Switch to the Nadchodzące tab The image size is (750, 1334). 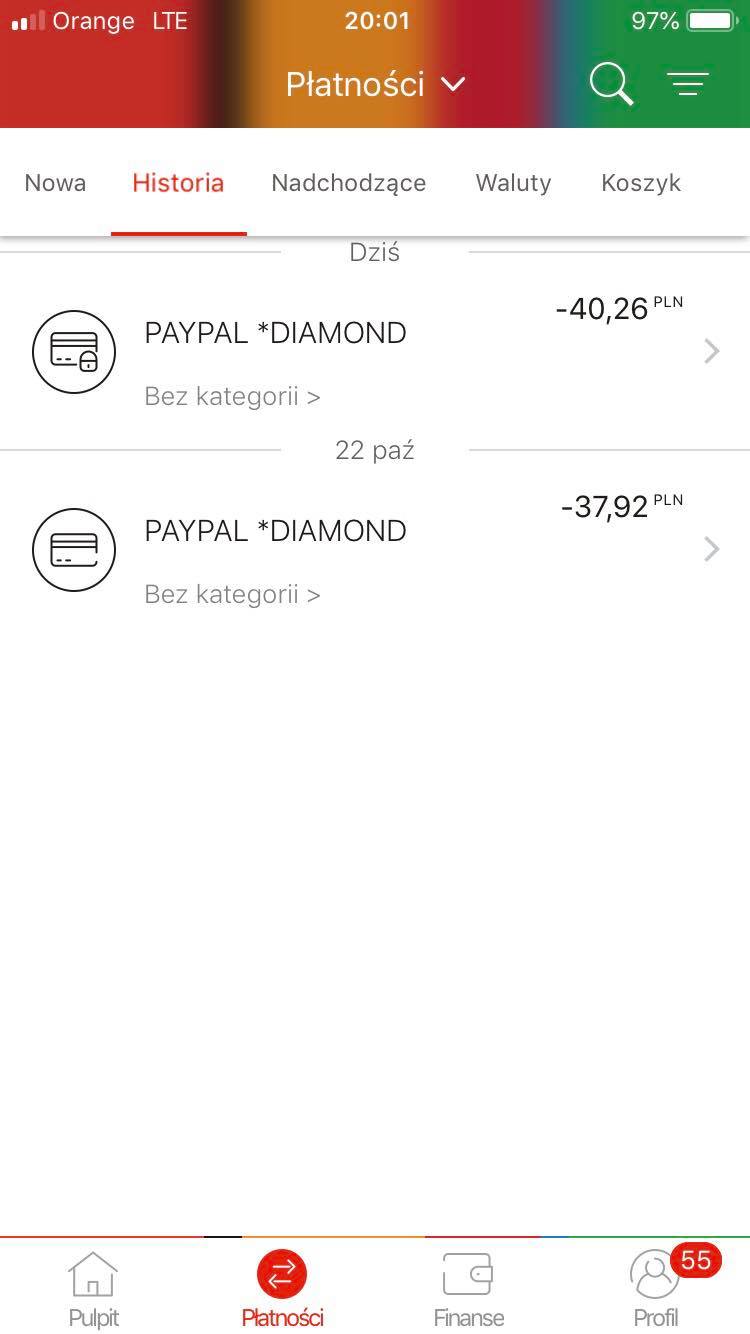(x=349, y=183)
